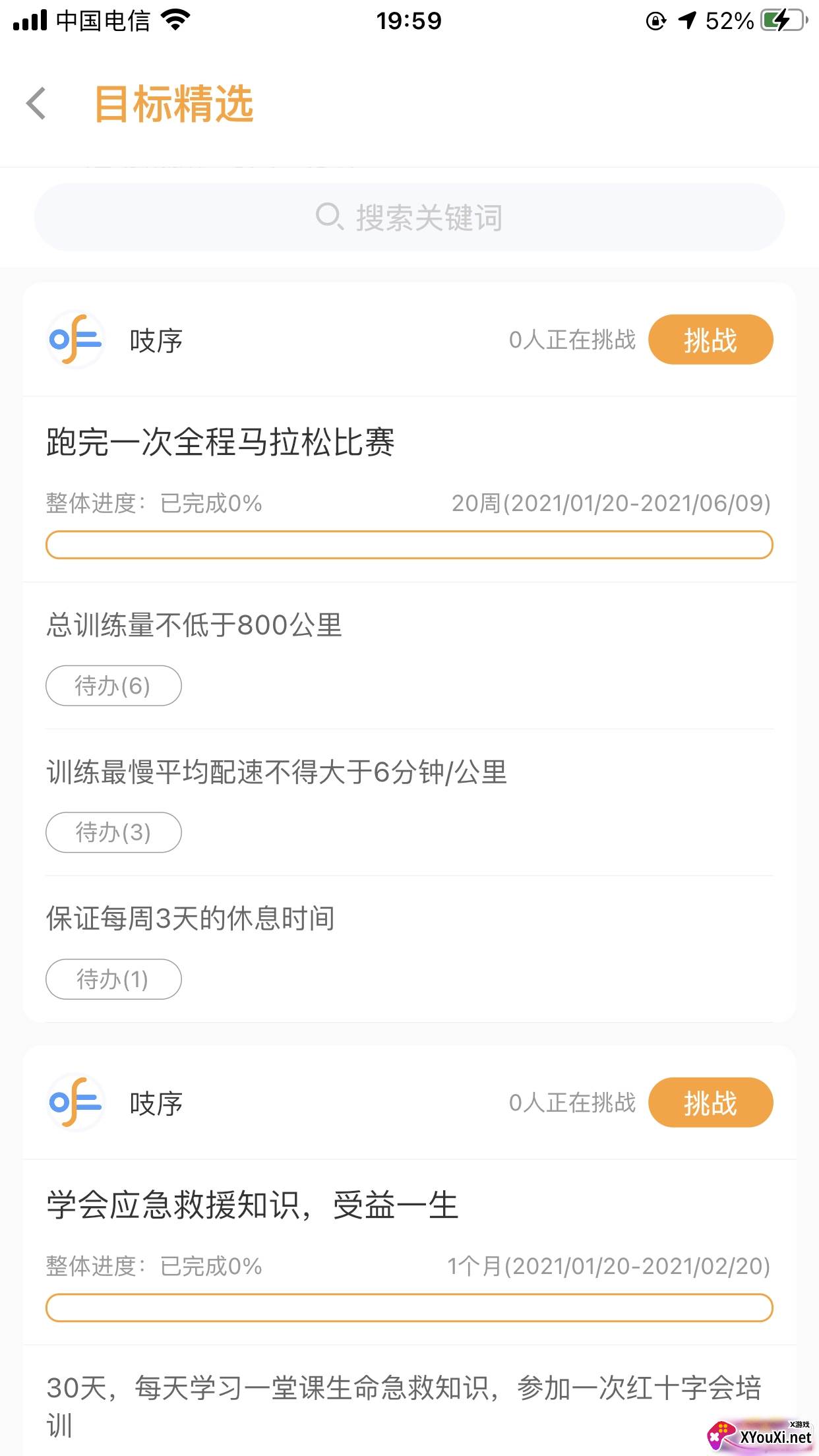Tap the Wi-Fi icon in the status bar

pos(175,19)
